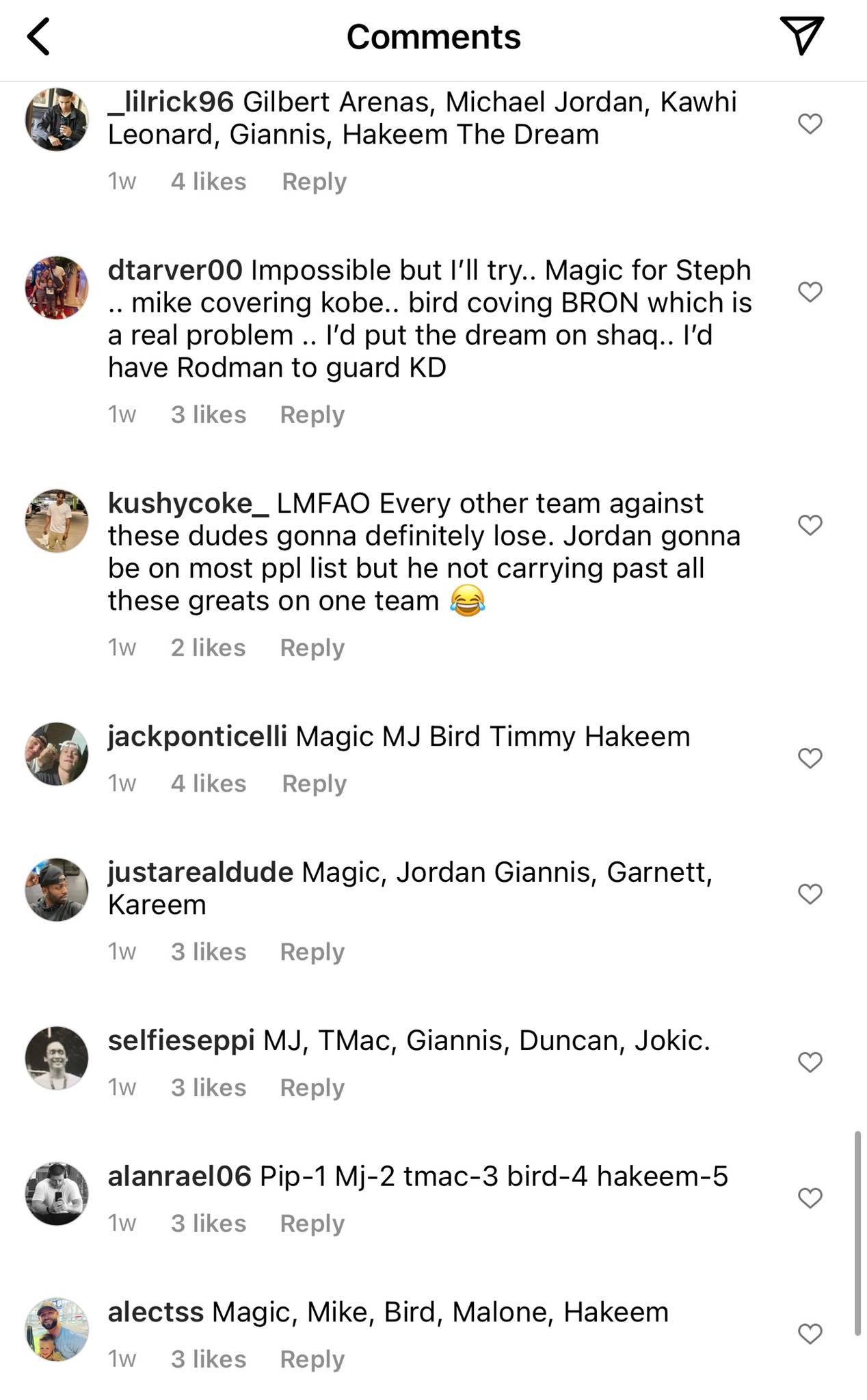The width and height of the screenshot is (867, 1400).
Task: Like selfieseppi's comment
Action: coord(810,1062)
